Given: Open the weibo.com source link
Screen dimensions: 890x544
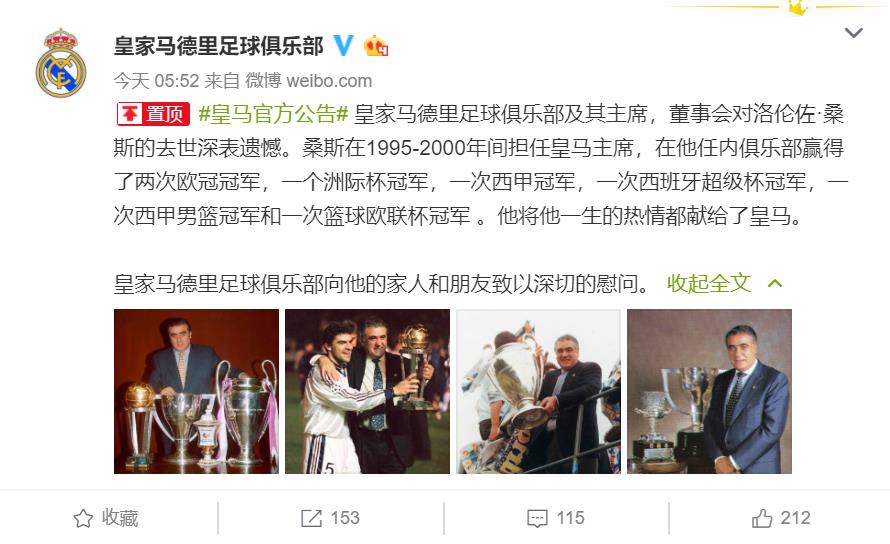Looking at the screenshot, I should coord(329,81).
